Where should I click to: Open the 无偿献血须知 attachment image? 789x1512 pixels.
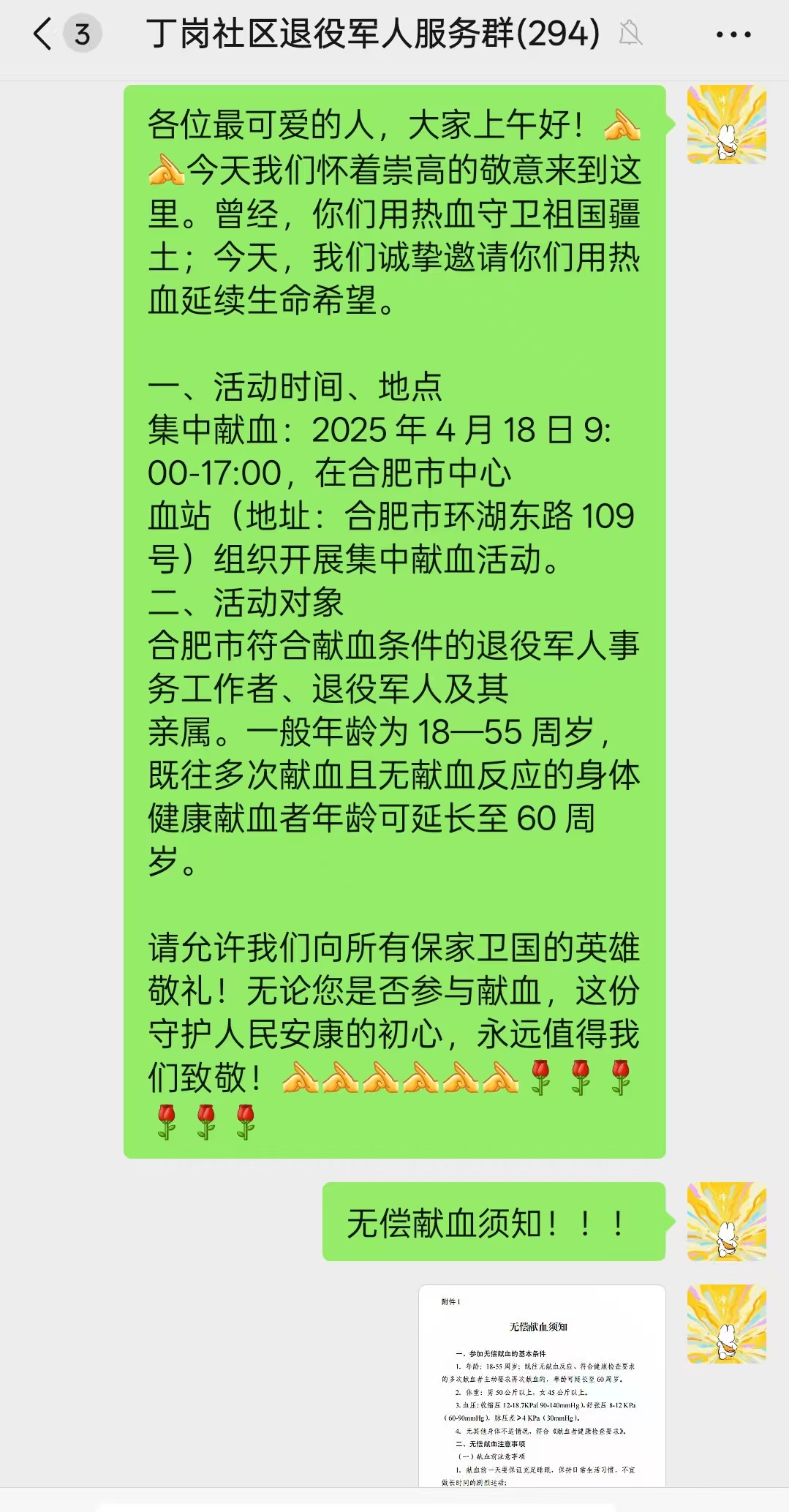[542, 1386]
